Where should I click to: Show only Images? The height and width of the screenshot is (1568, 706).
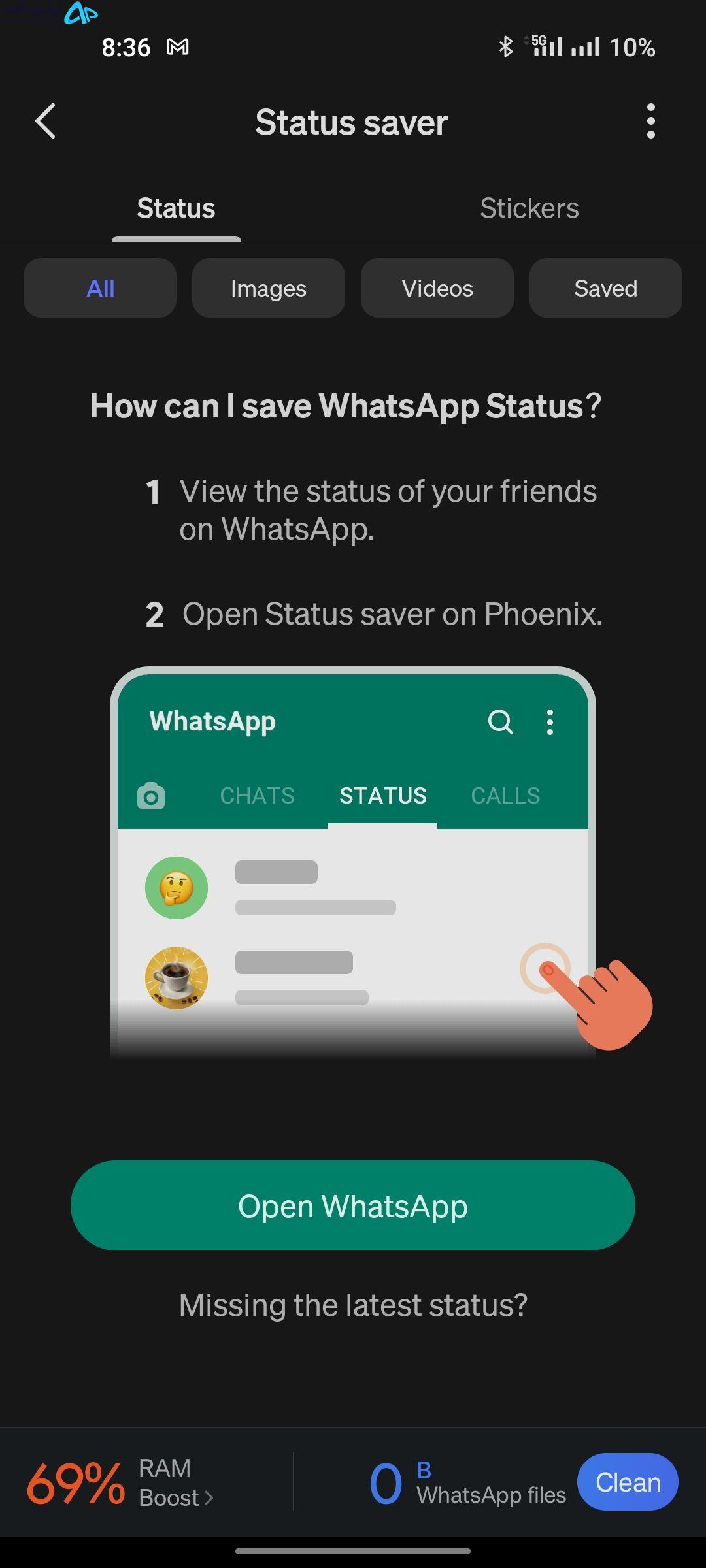click(x=269, y=288)
